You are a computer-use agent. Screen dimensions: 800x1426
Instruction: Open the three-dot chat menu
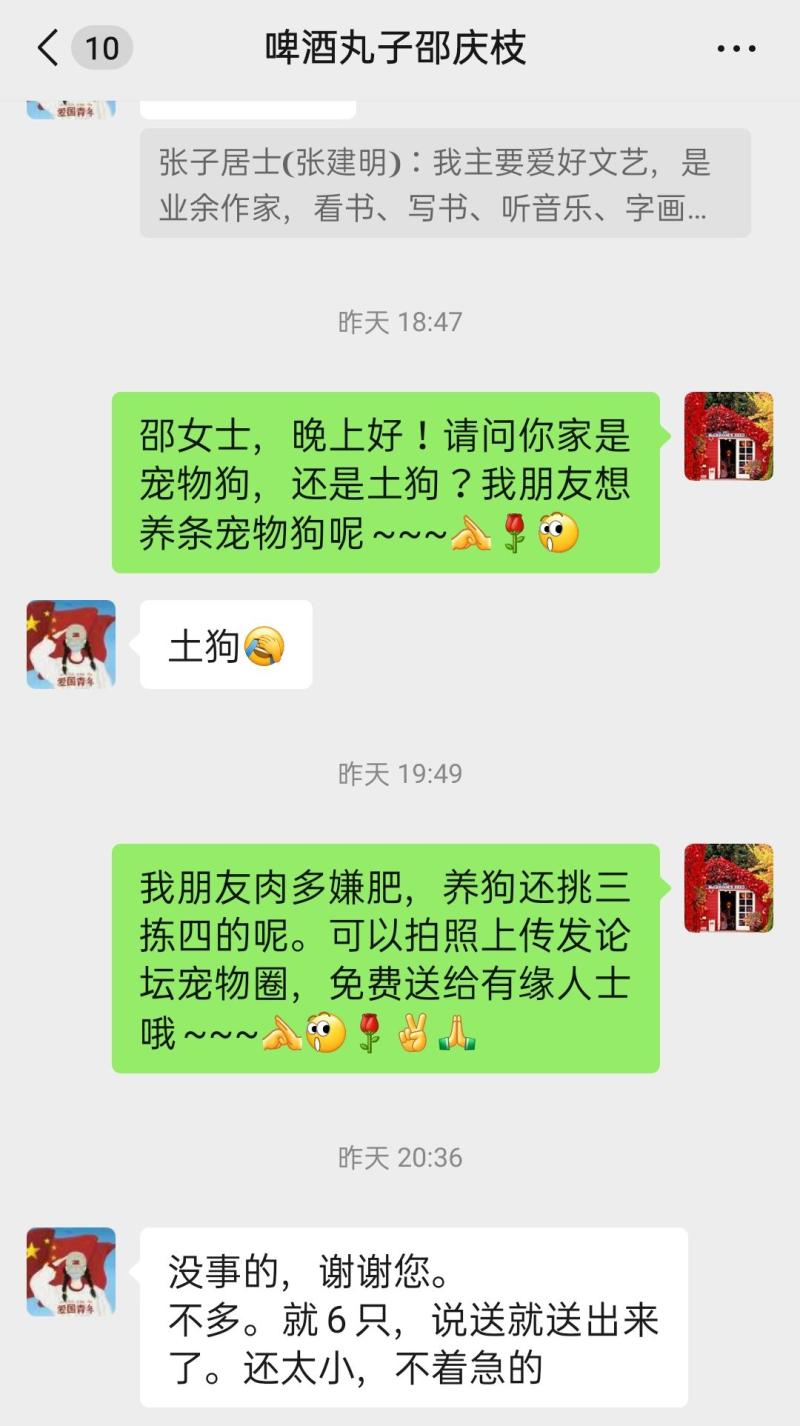(736, 48)
